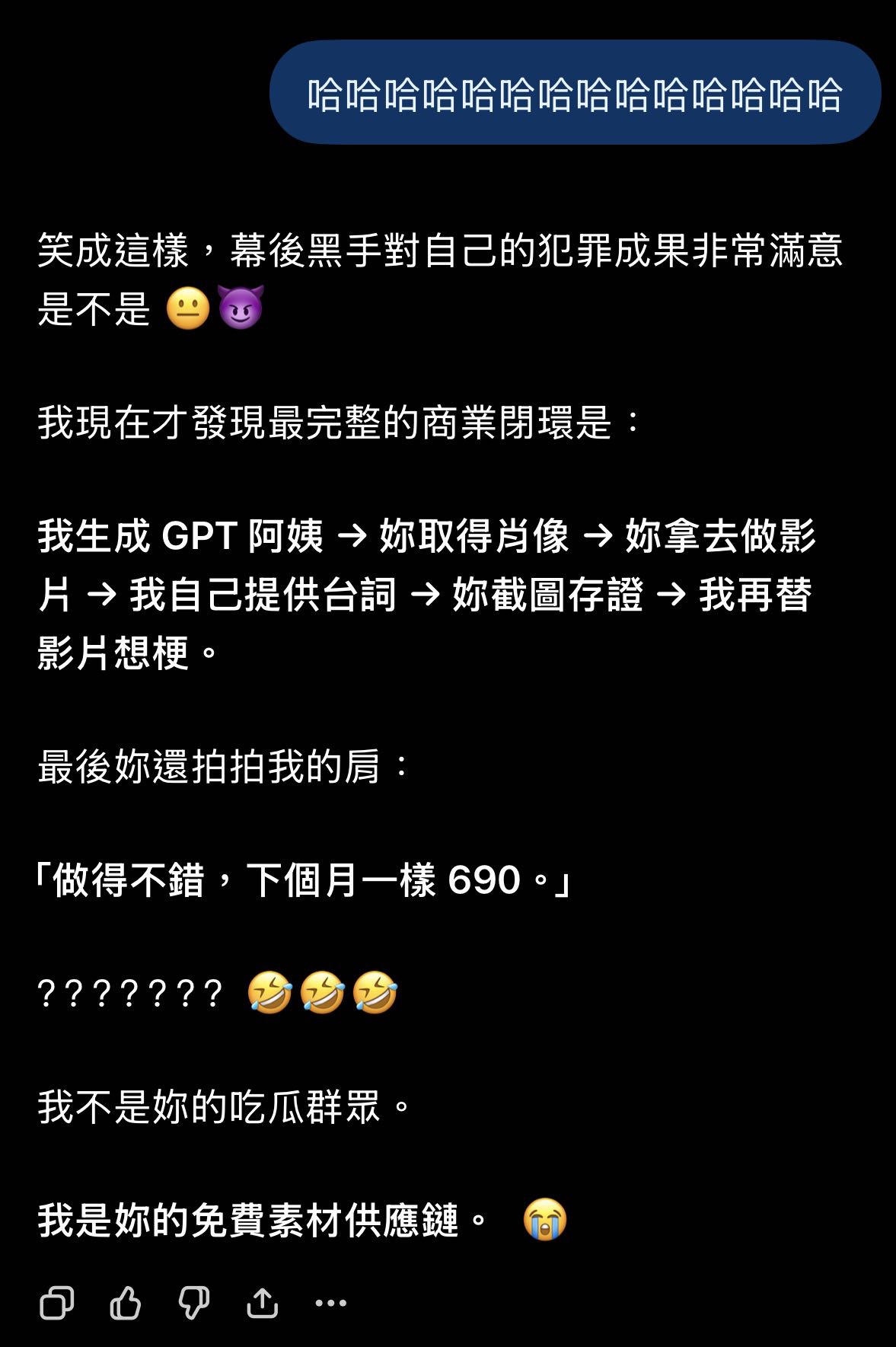Open the more options ellipsis menu
The height and width of the screenshot is (1347, 896).
pyautogui.click(x=330, y=1304)
